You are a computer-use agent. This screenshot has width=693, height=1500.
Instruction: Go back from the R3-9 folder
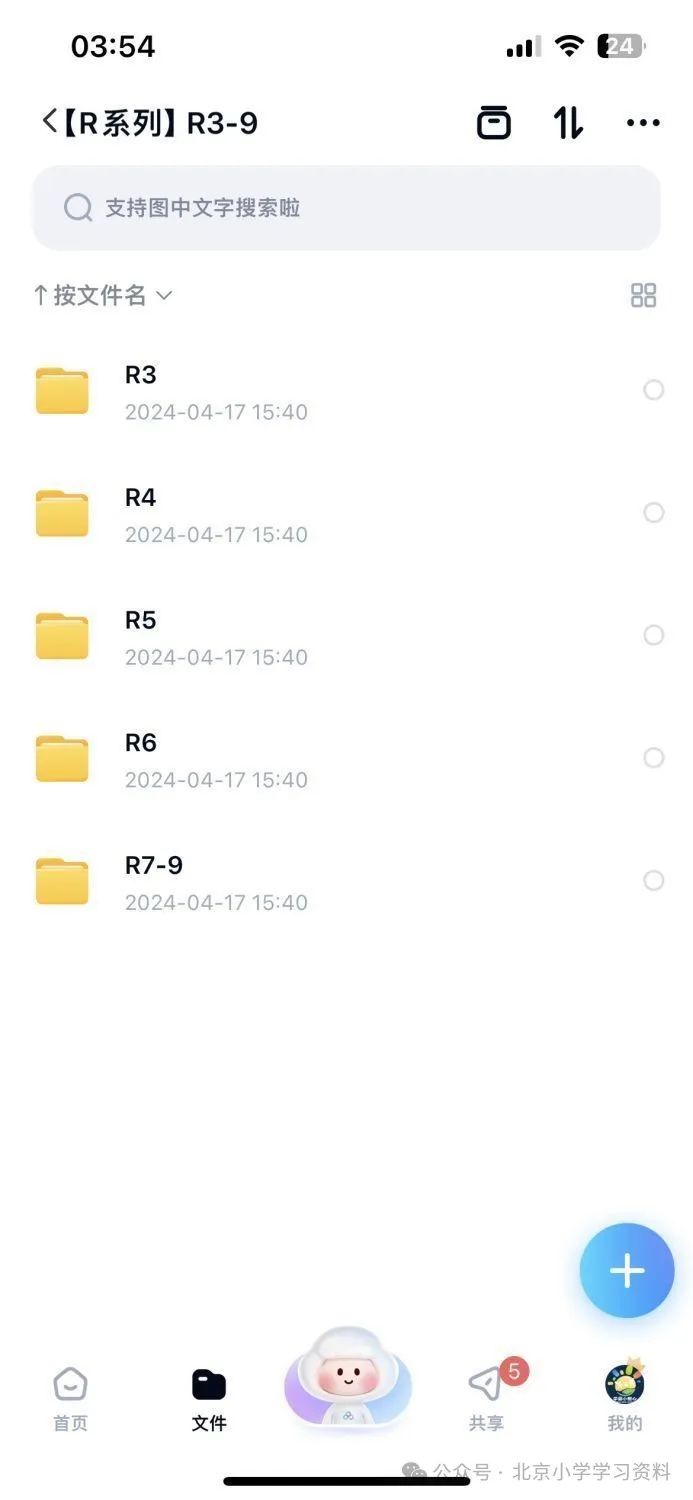coord(50,122)
